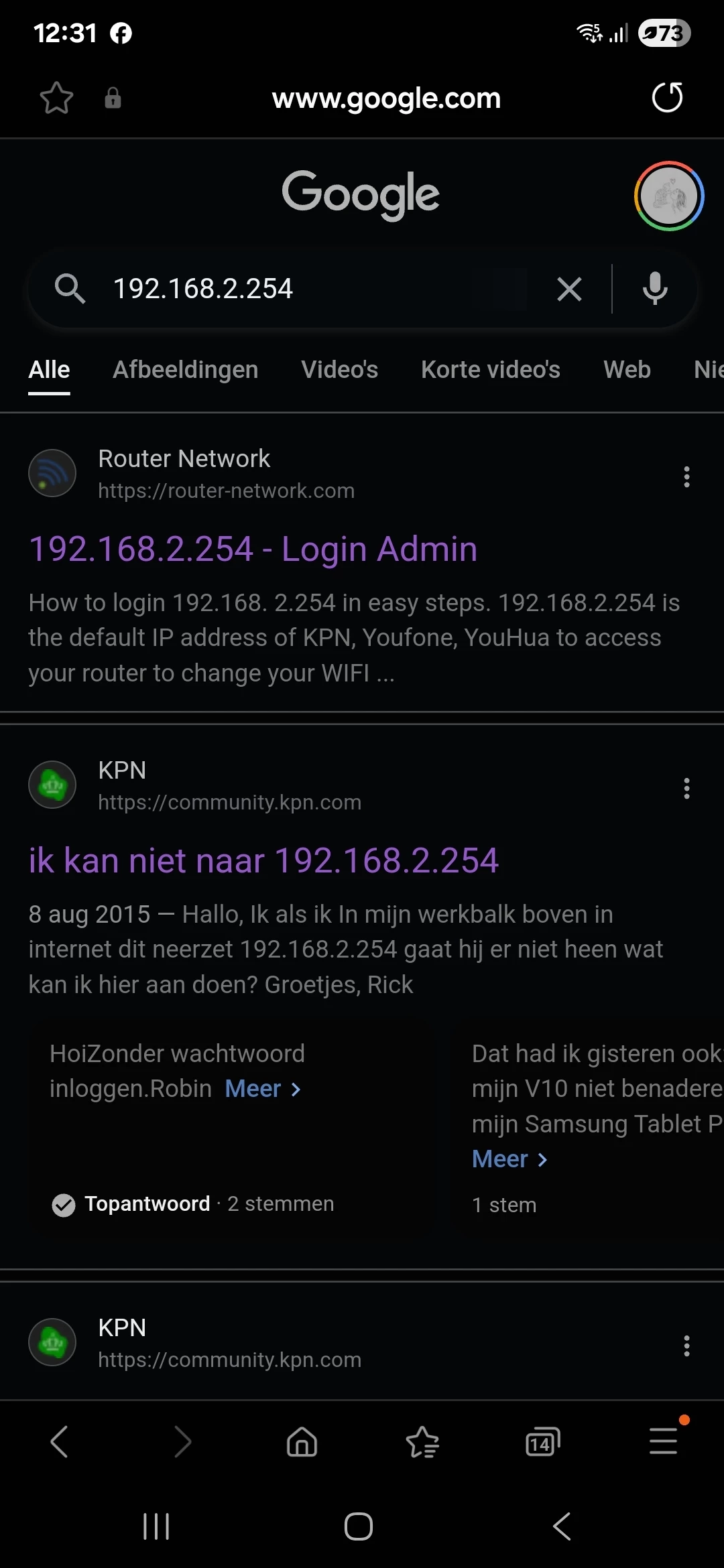
Task: Open the Google account profile picture
Action: click(x=669, y=196)
